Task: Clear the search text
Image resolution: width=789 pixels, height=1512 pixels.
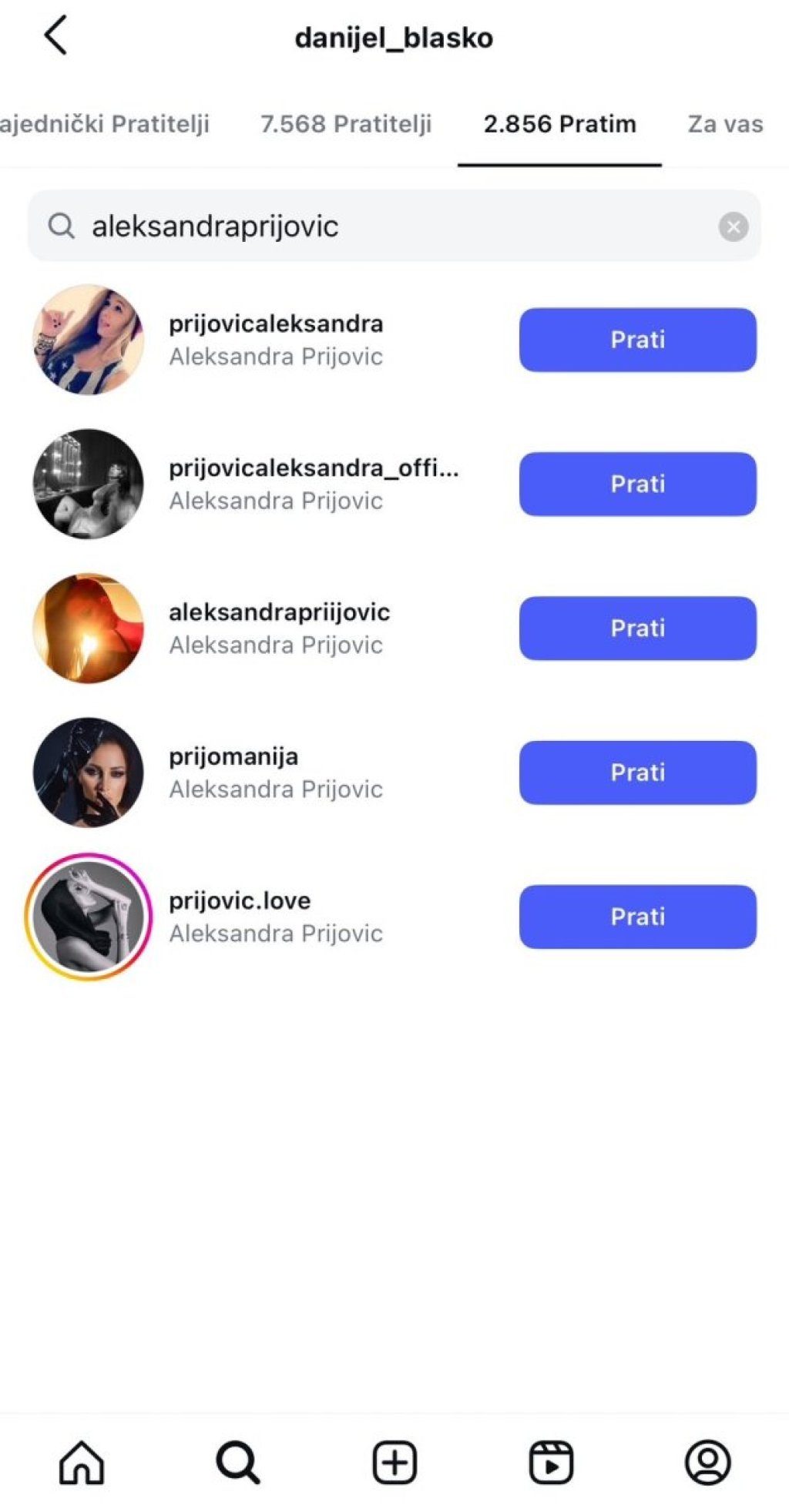Action: coord(733,226)
